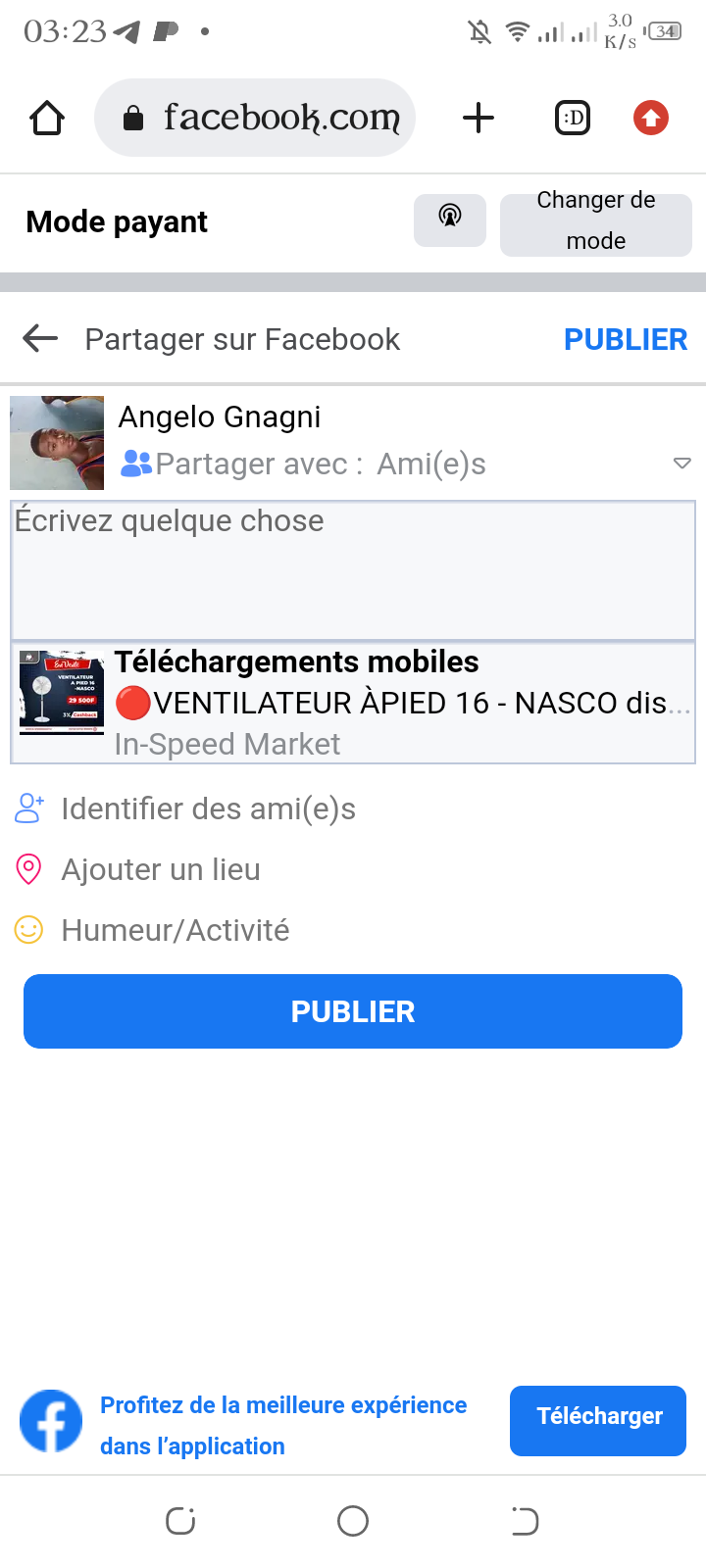Tap PUBLIER in the top header

(x=626, y=339)
